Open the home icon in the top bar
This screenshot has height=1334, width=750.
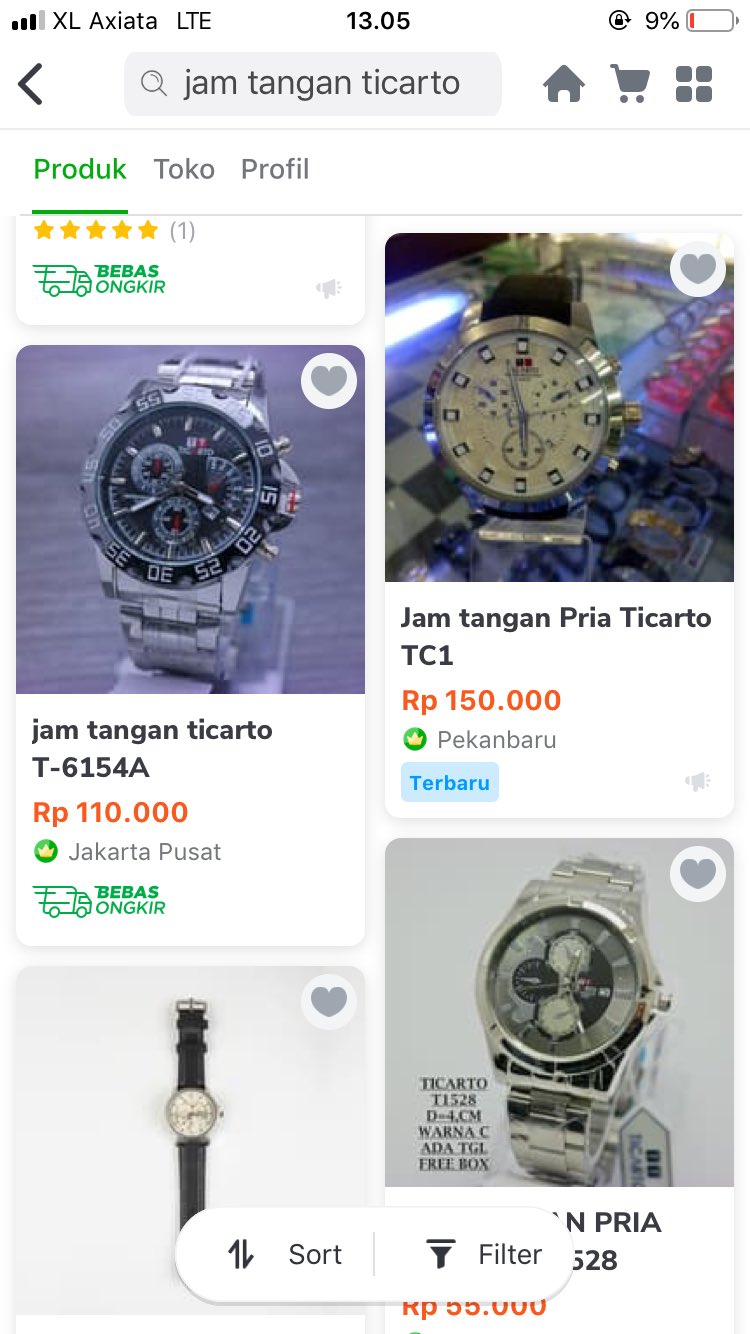coord(564,84)
